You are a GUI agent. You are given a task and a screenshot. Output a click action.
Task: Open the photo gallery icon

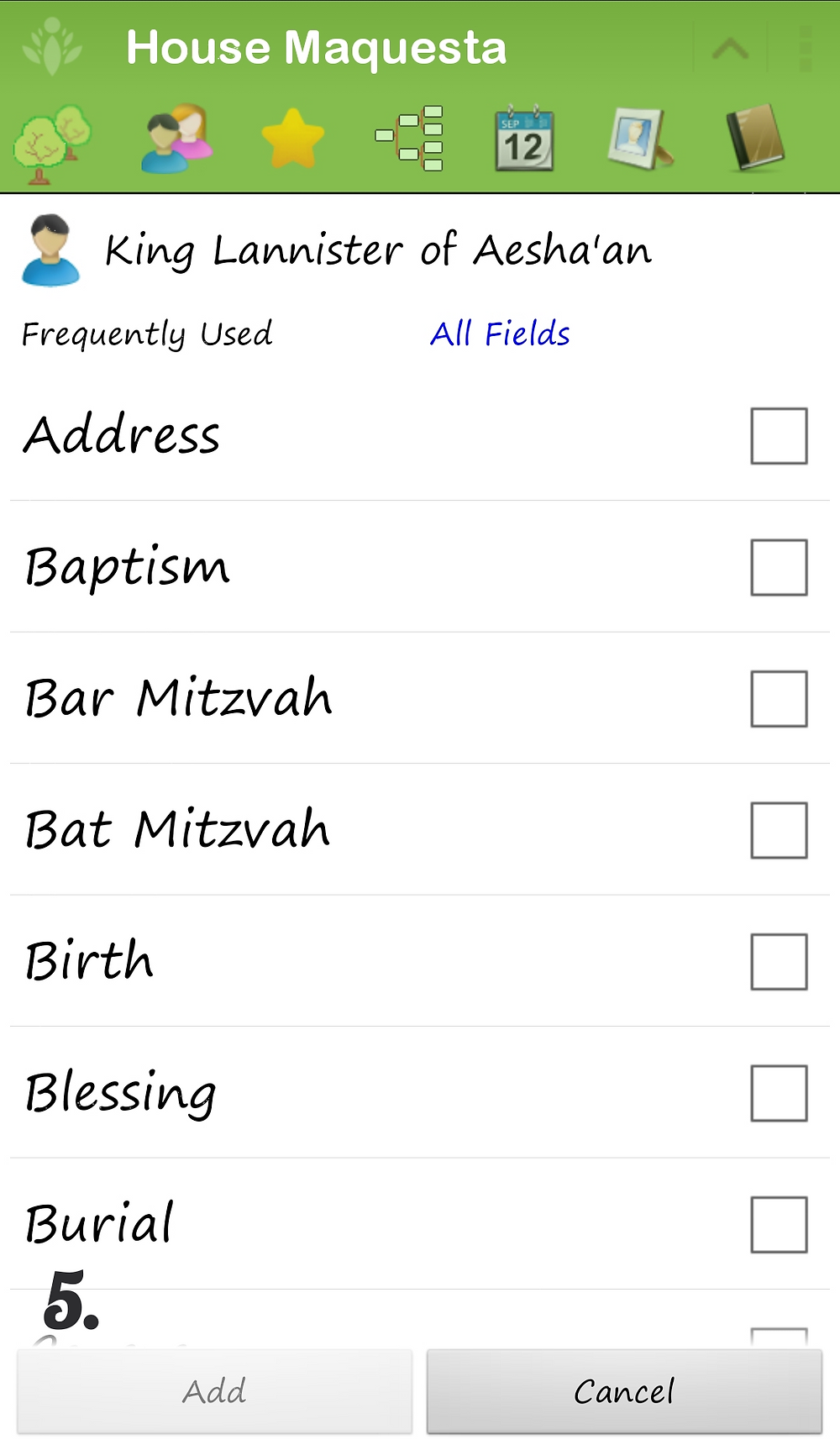point(640,139)
